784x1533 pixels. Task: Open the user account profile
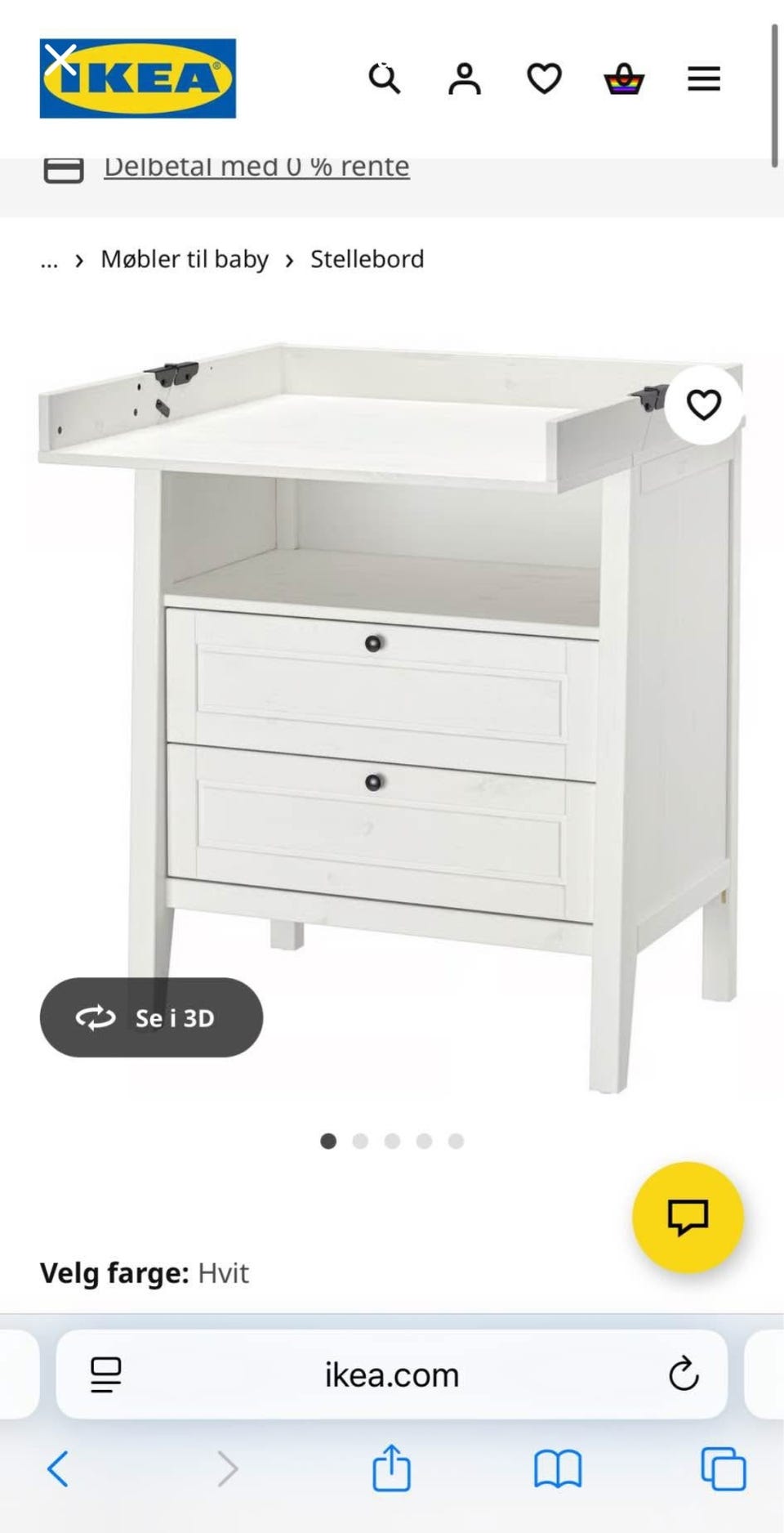click(x=464, y=79)
